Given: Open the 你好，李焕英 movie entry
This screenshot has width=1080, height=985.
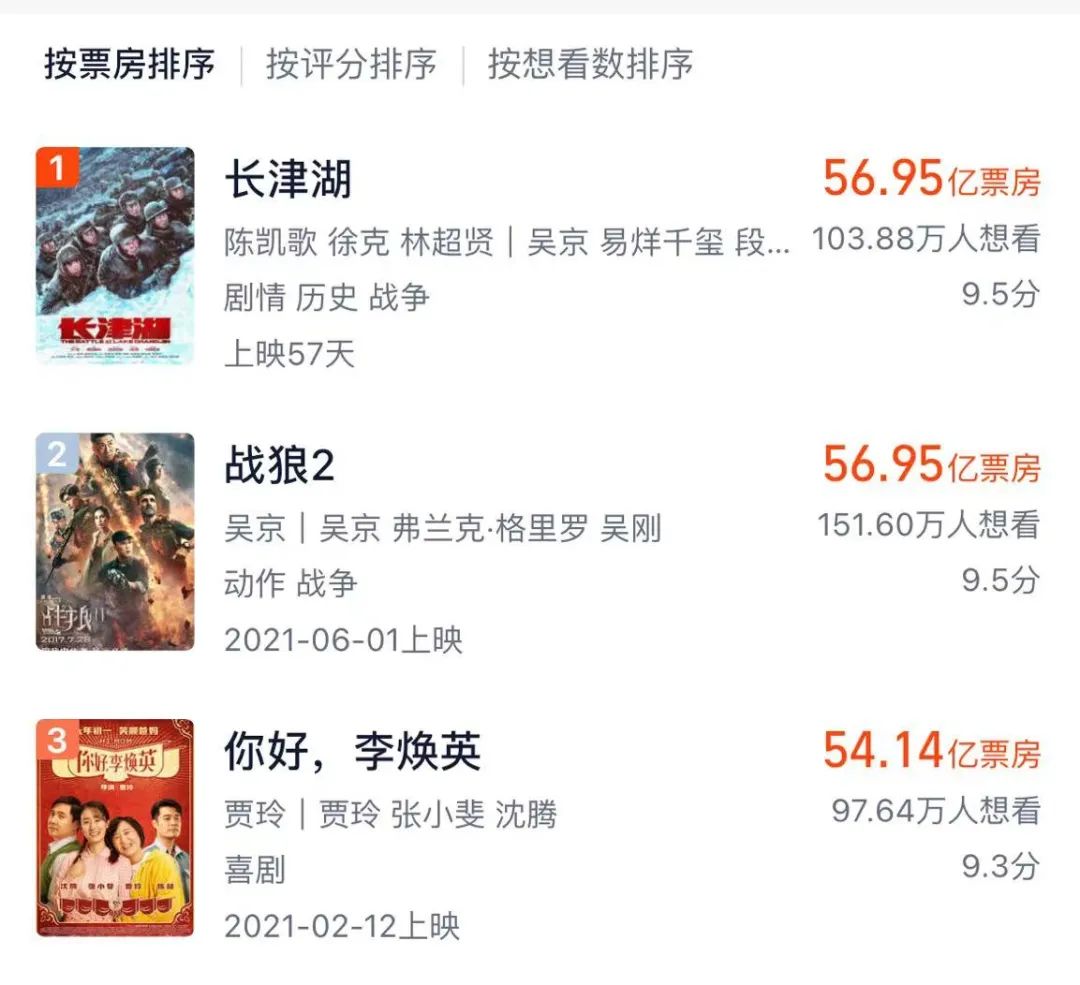Looking at the screenshot, I should pos(538,829).
